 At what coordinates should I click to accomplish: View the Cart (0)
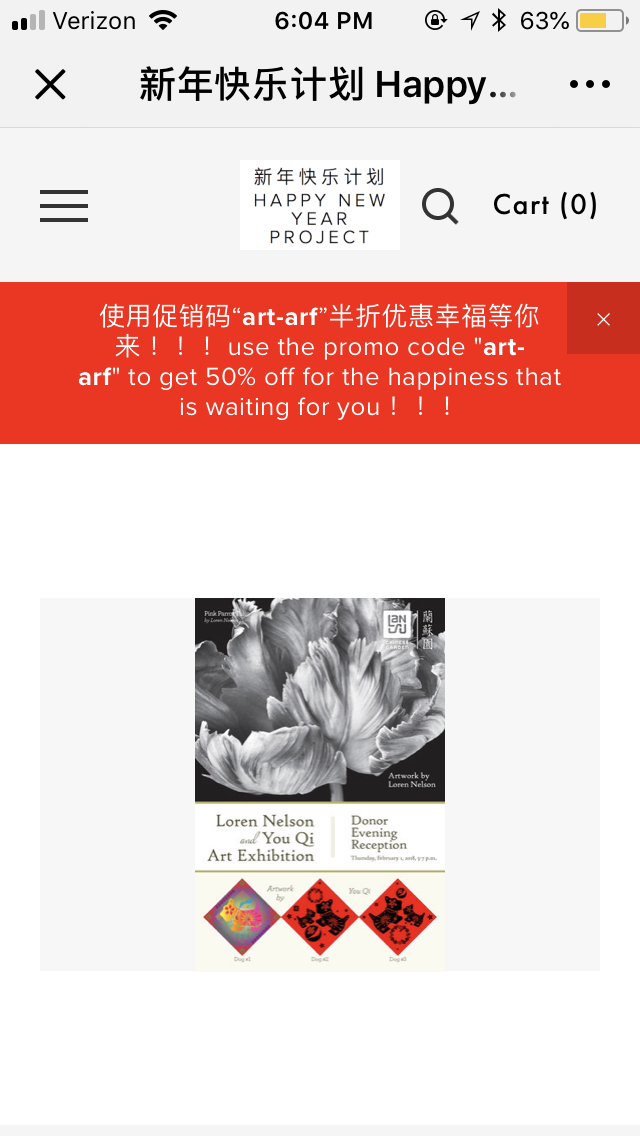[545, 205]
